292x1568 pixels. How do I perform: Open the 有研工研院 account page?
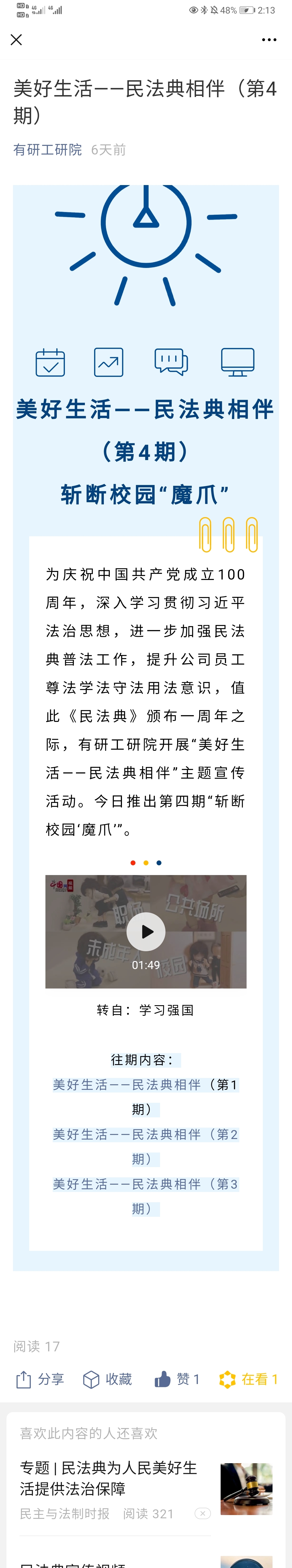(x=48, y=150)
